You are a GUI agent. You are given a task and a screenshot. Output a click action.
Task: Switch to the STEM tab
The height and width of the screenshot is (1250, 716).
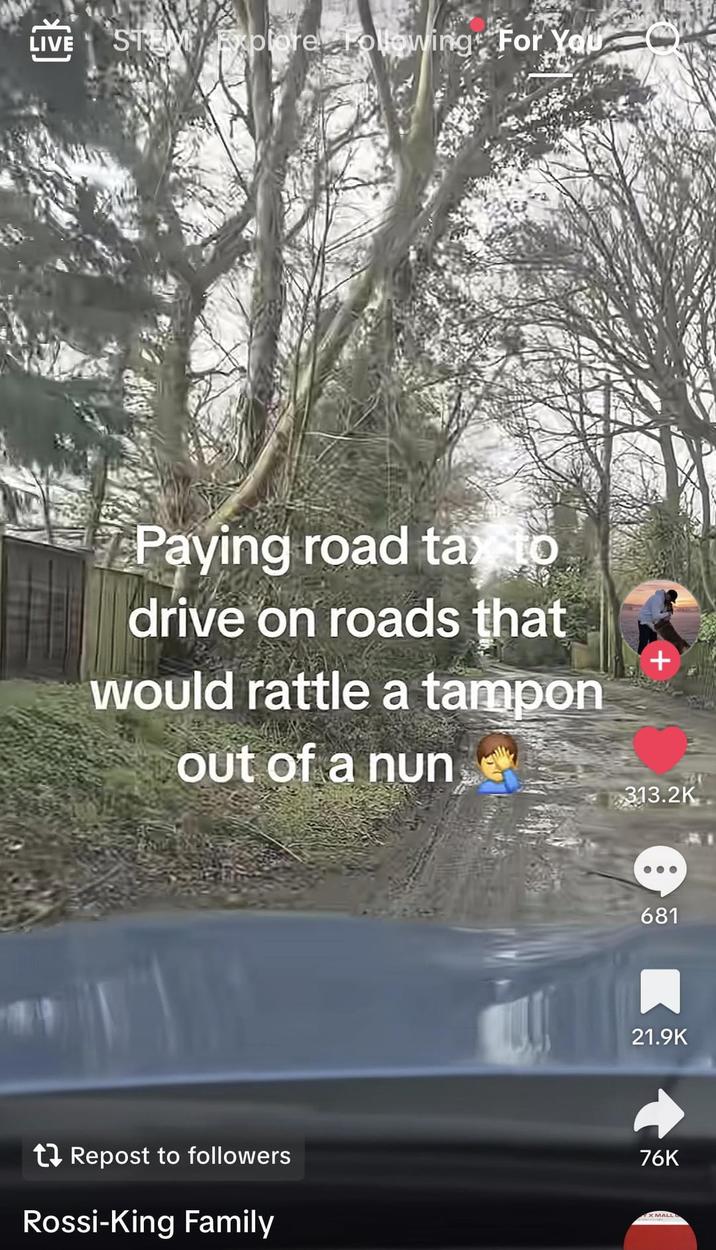[150, 41]
